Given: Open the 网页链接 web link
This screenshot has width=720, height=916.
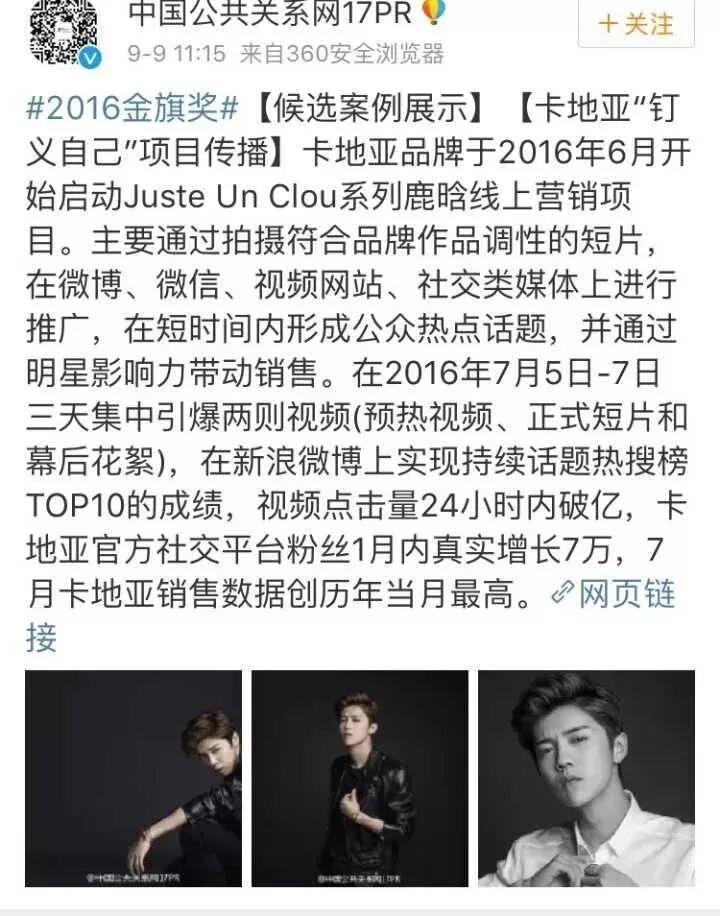Looking at the screenshot, I should (x=614, y=594).
